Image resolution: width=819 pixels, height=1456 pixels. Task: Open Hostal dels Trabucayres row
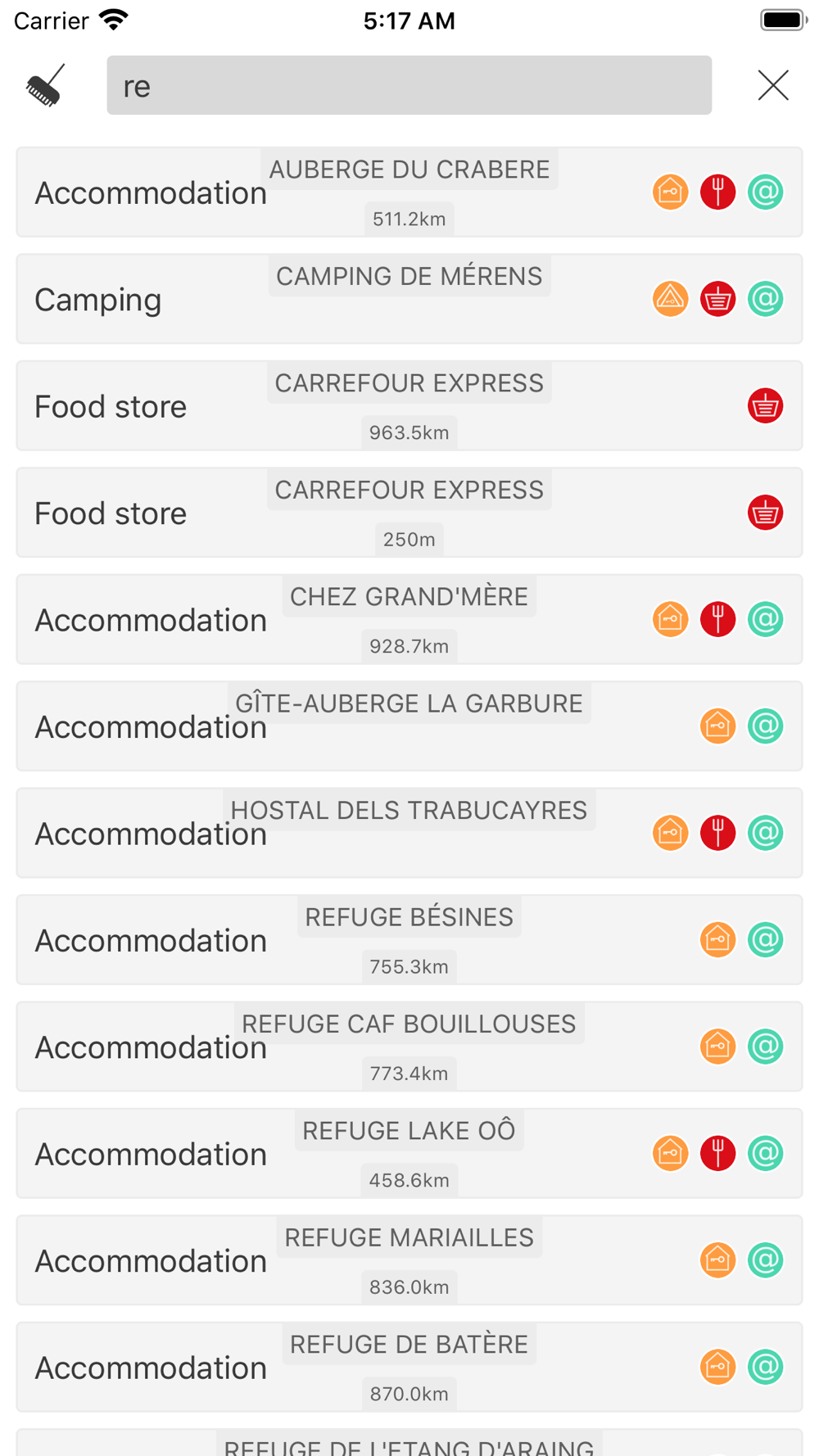(409, 833)
